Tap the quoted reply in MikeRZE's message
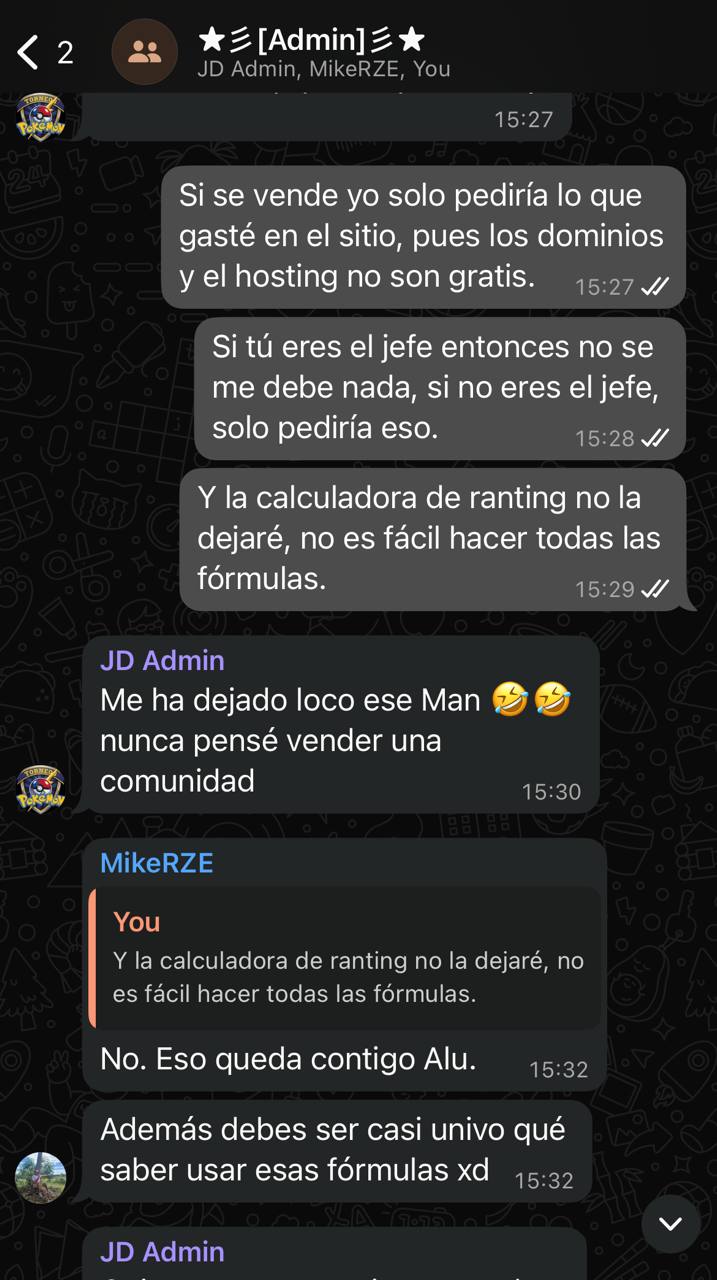The height and width of the screenshot is (1280, 717). [x=345, y=958]
